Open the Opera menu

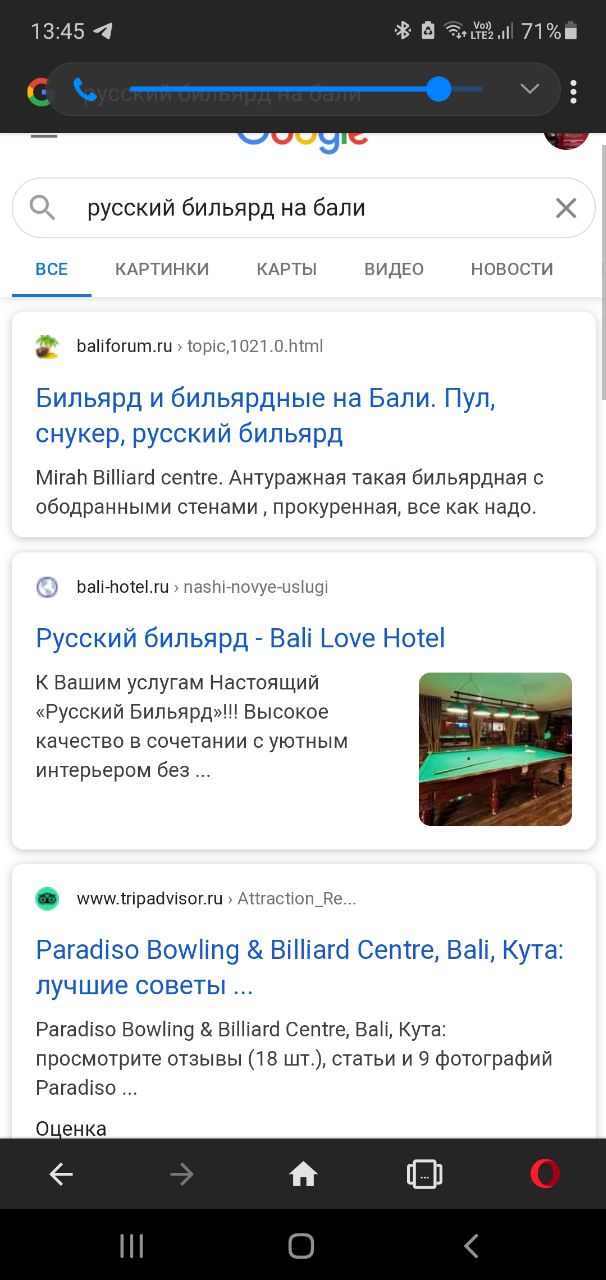click(x=545, y=1174)
